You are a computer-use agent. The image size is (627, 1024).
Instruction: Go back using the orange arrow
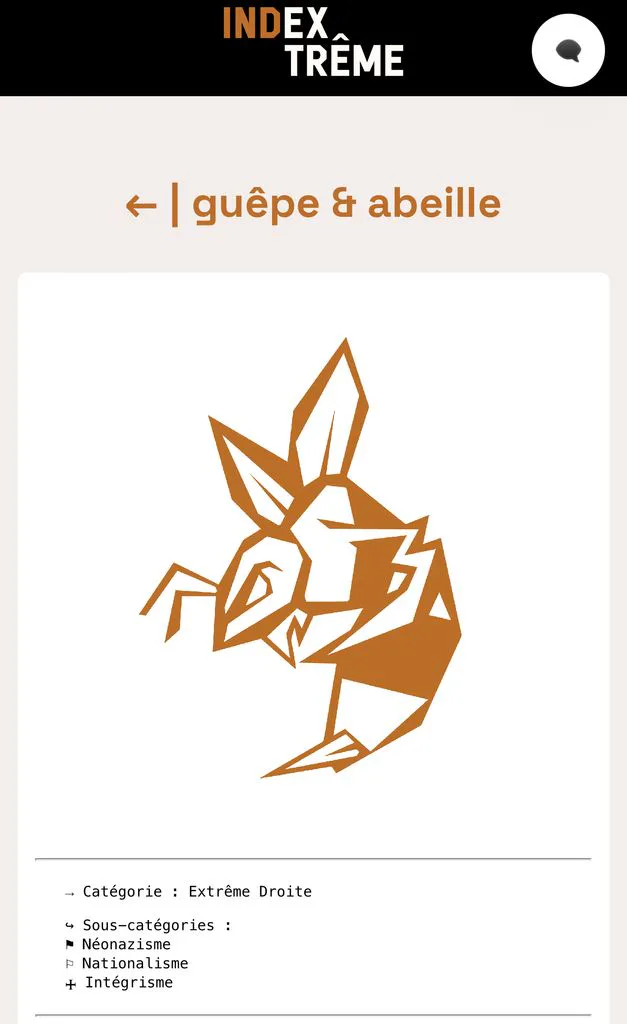(x=140, y=206)
